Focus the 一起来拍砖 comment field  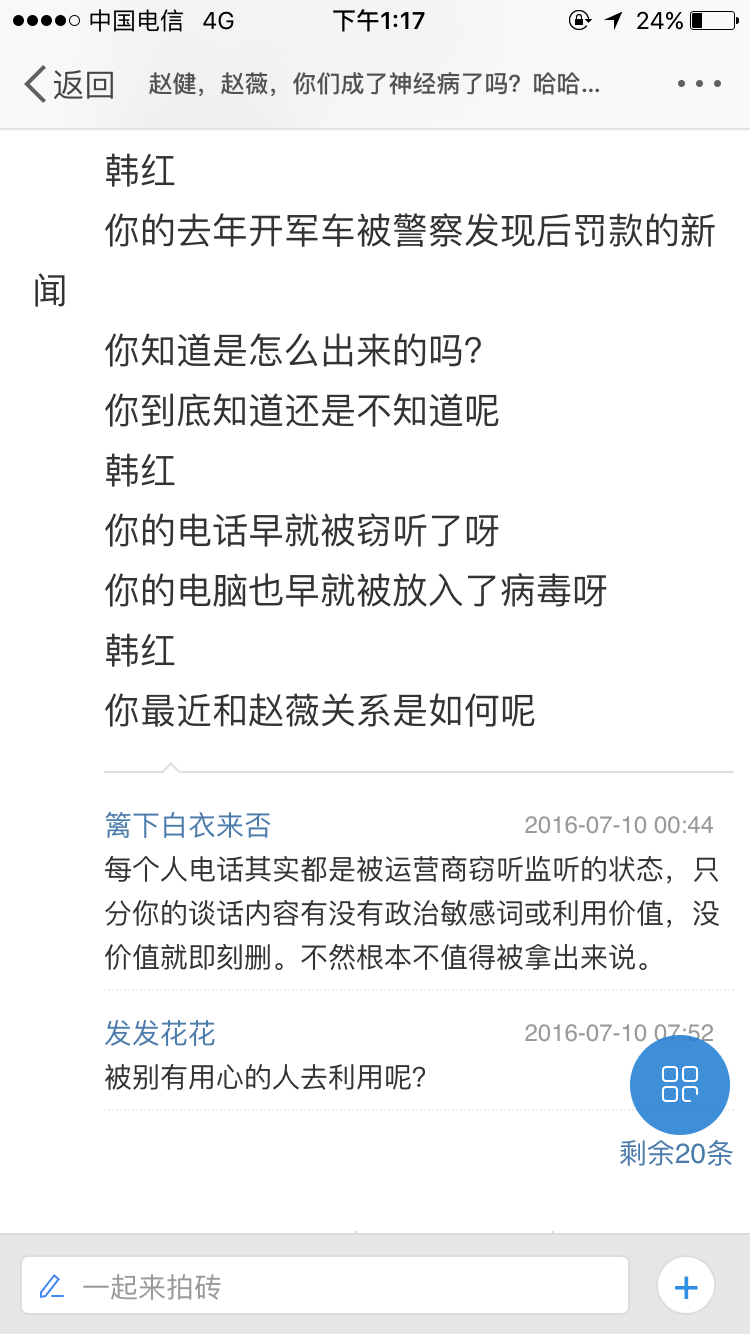(325, 1286)
